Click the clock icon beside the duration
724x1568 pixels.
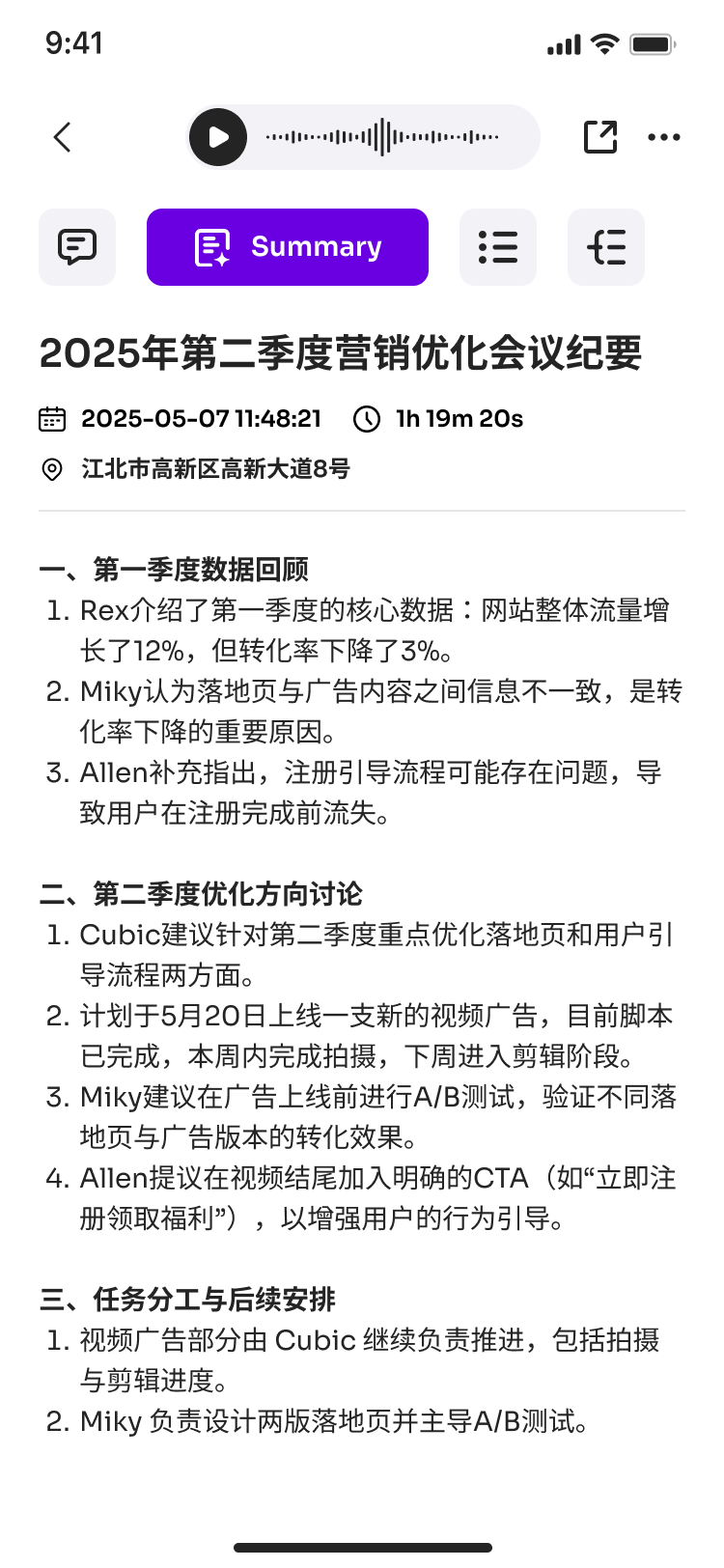pos(367,418)
